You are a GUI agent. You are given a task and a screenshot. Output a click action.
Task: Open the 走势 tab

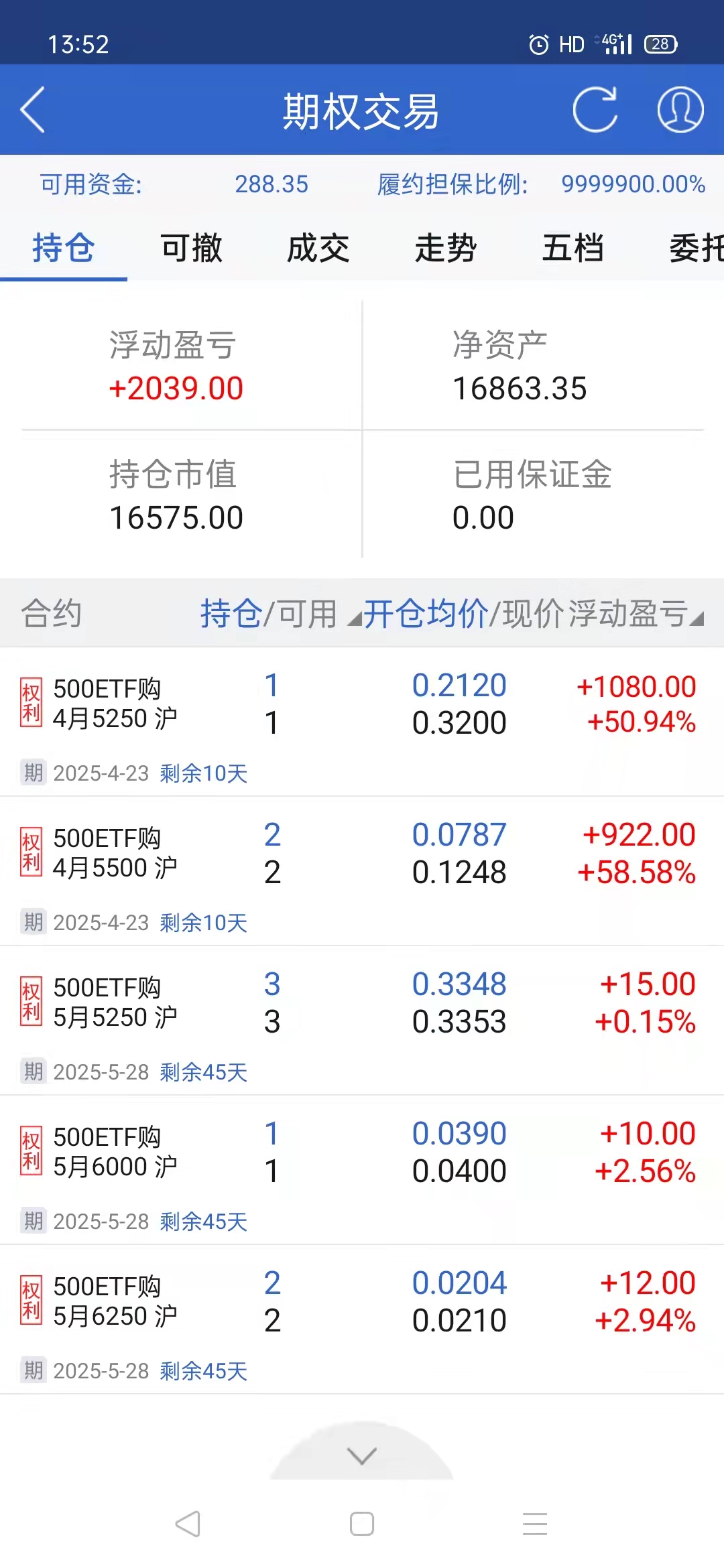pos(446,249)
